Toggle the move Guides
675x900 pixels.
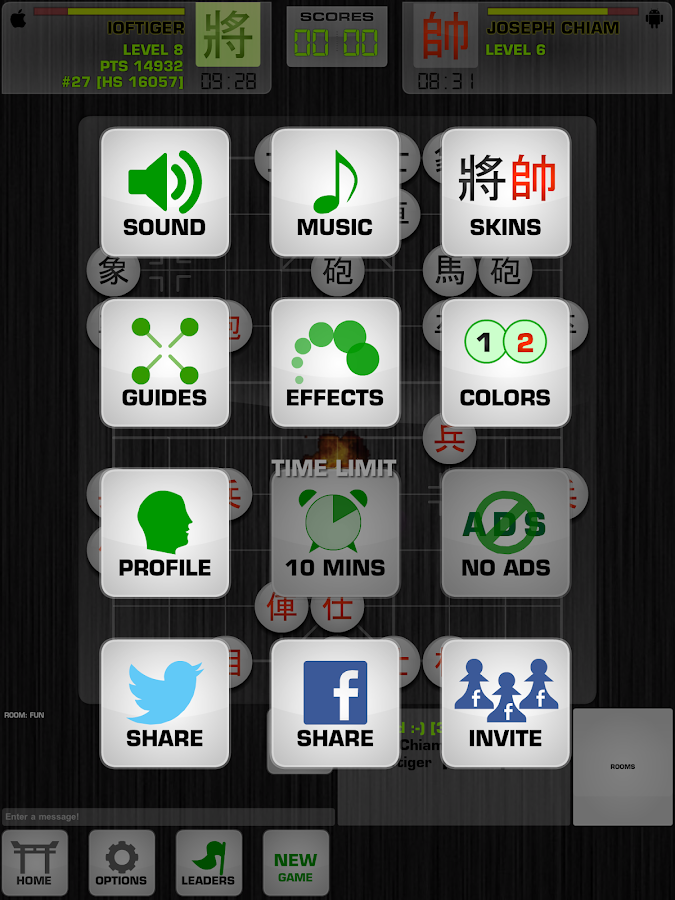(165, 363)
